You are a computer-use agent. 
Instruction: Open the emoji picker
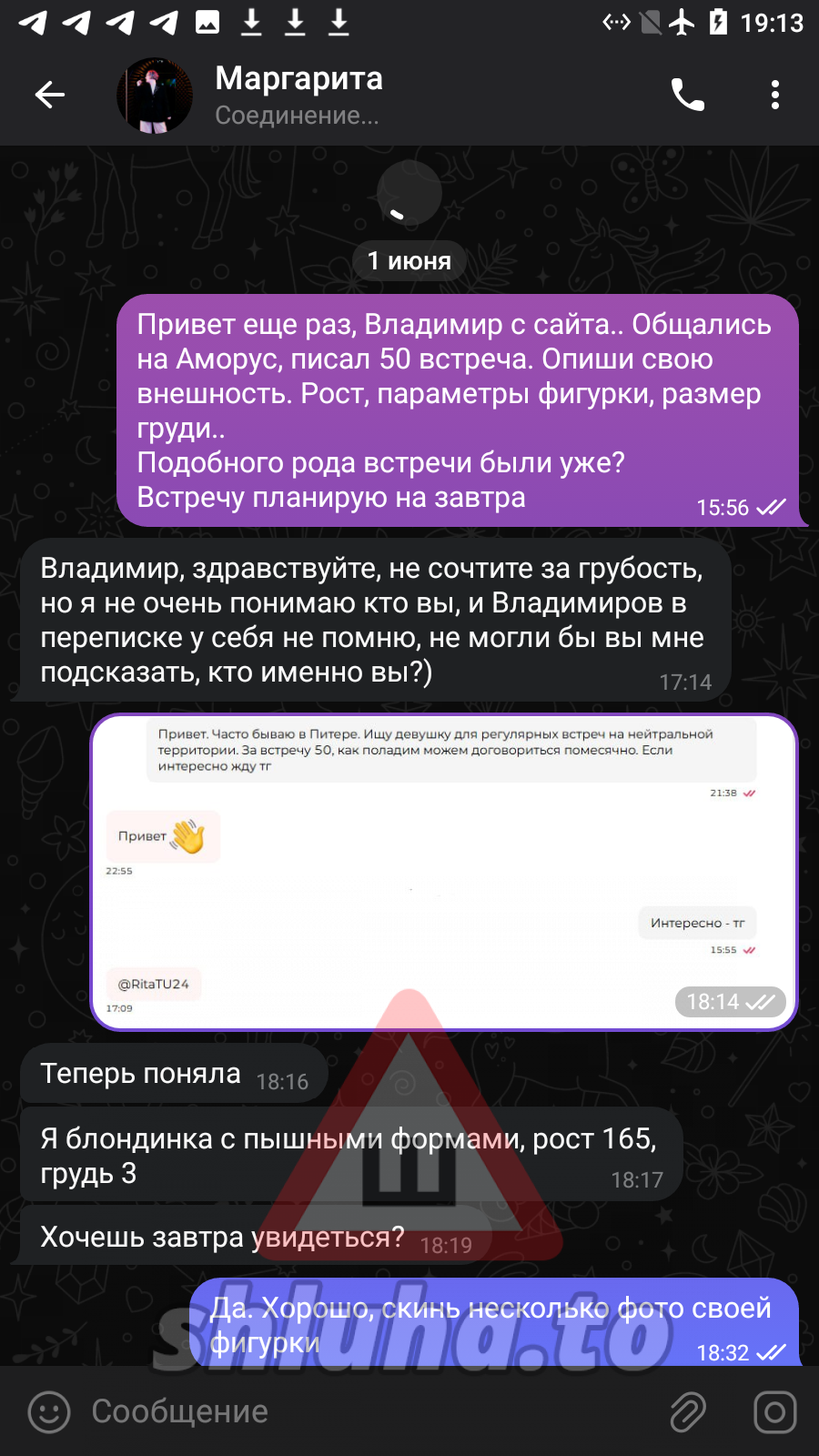pos(49,1411)
